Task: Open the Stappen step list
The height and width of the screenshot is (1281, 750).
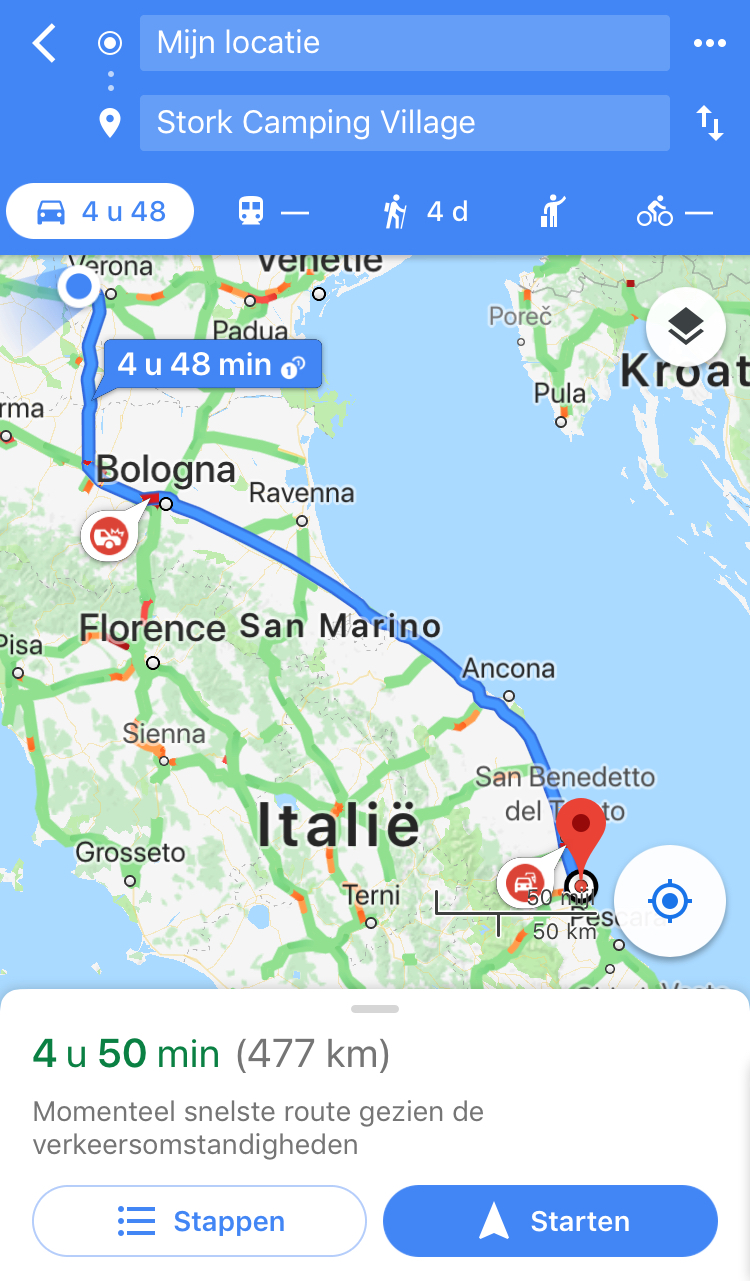Action: pyautogui.click(x=200, y=1221)
